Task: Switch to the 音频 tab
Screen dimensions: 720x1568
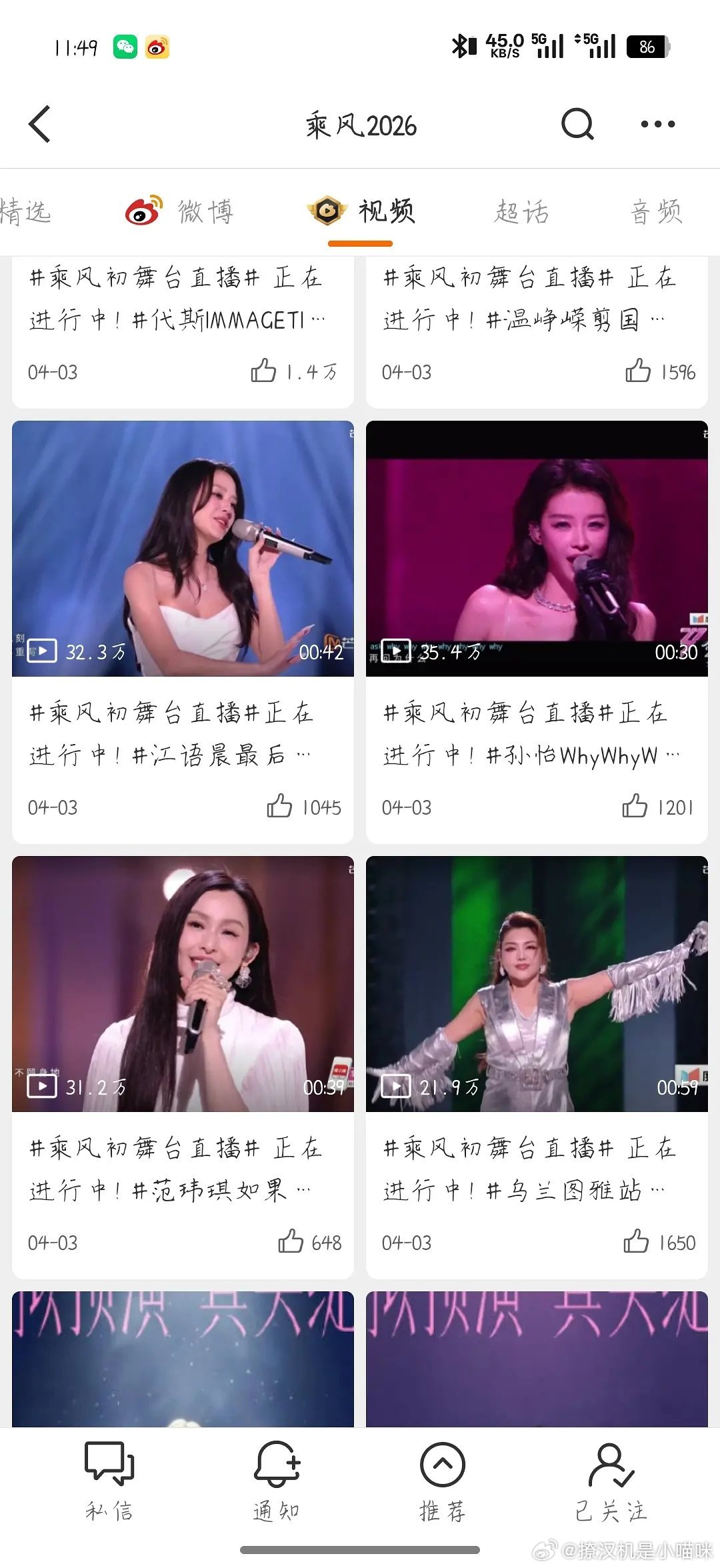Action: point(656,212)
